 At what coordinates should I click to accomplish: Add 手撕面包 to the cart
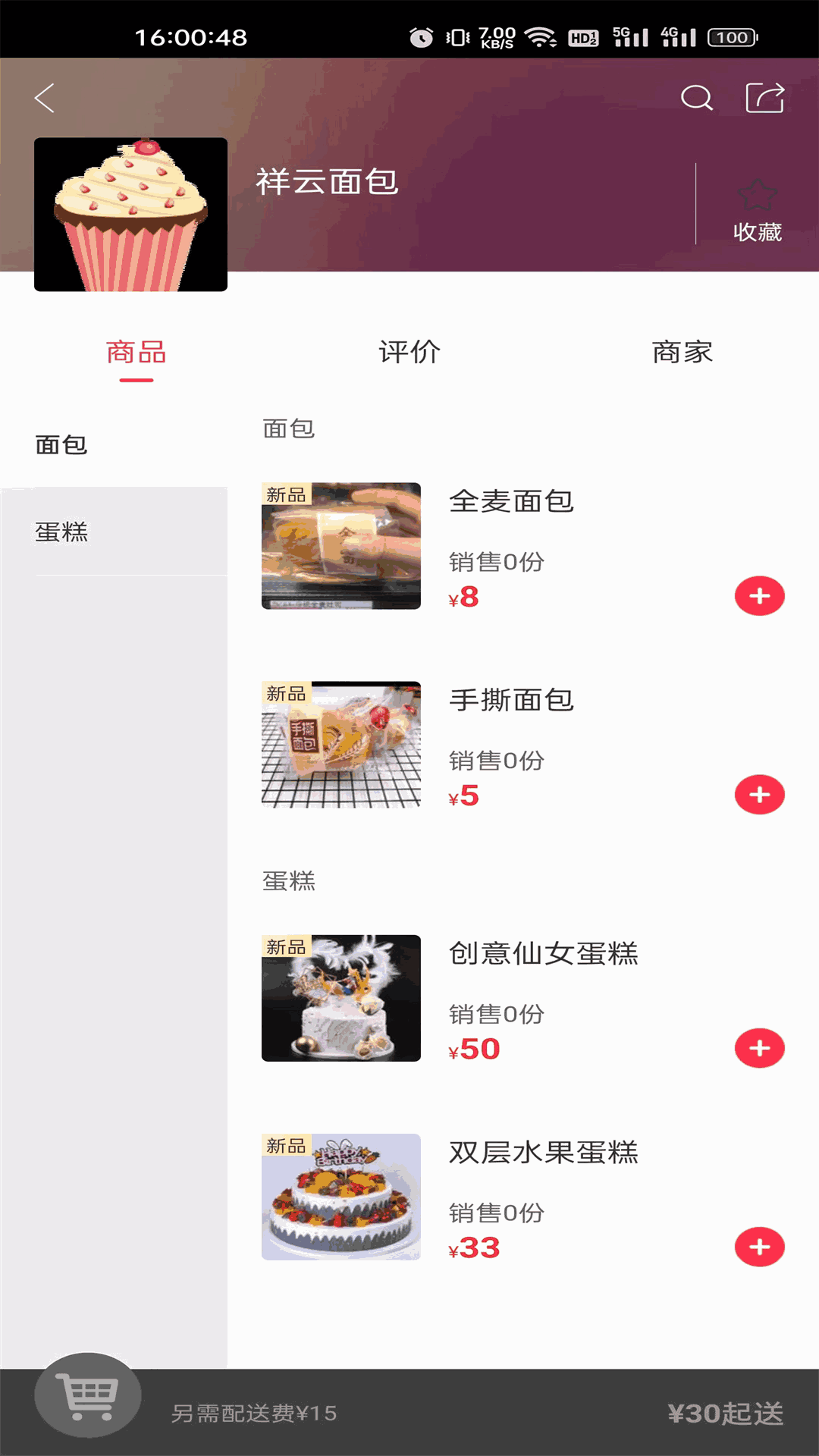[759, 795]
